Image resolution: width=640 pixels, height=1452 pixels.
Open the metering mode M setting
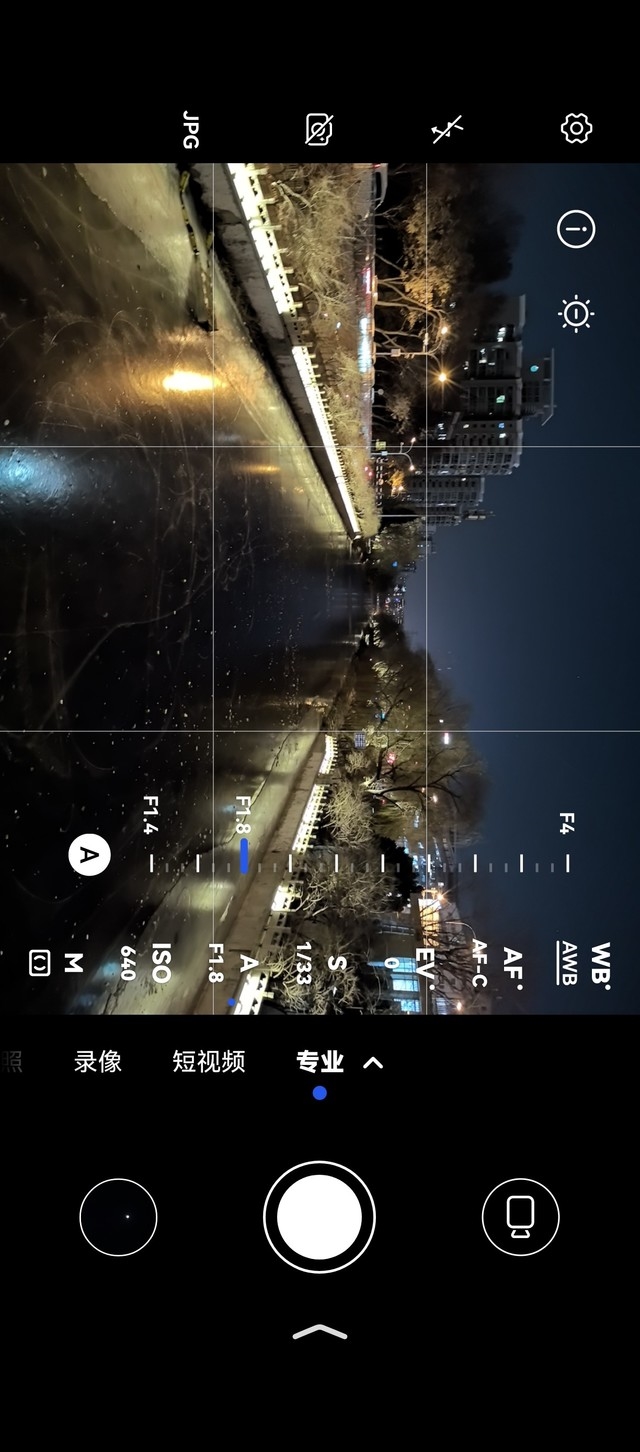(56, 963)
